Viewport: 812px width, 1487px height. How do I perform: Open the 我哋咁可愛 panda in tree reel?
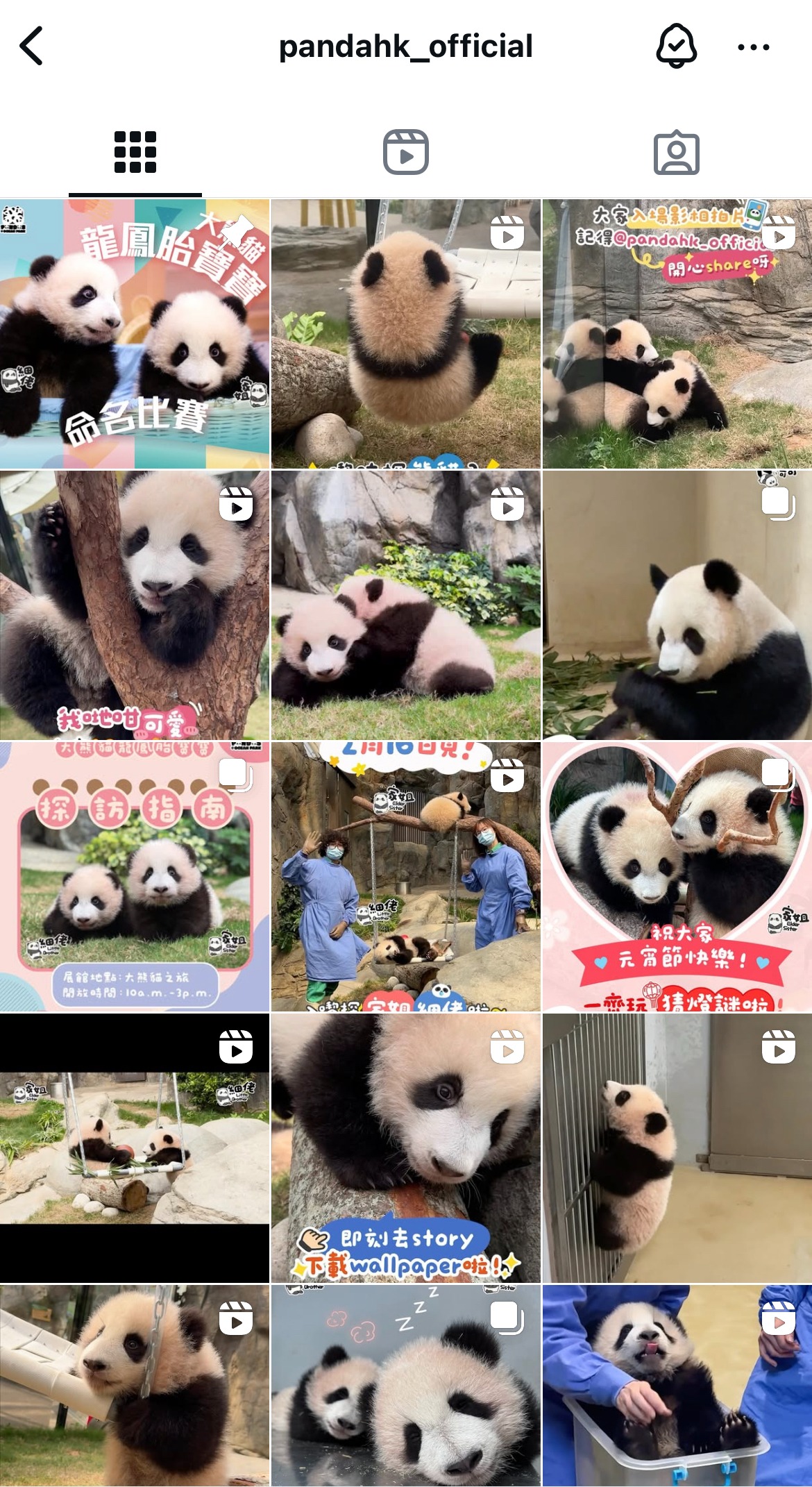(x=135, y=605)
